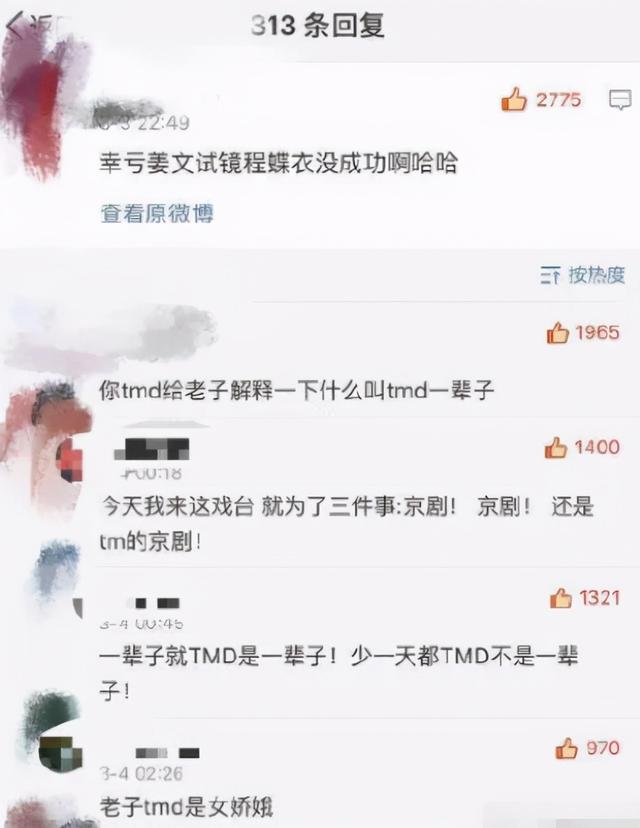Go back using the top-left arrow
640x828 pixels.
click(x=15, y=26)
